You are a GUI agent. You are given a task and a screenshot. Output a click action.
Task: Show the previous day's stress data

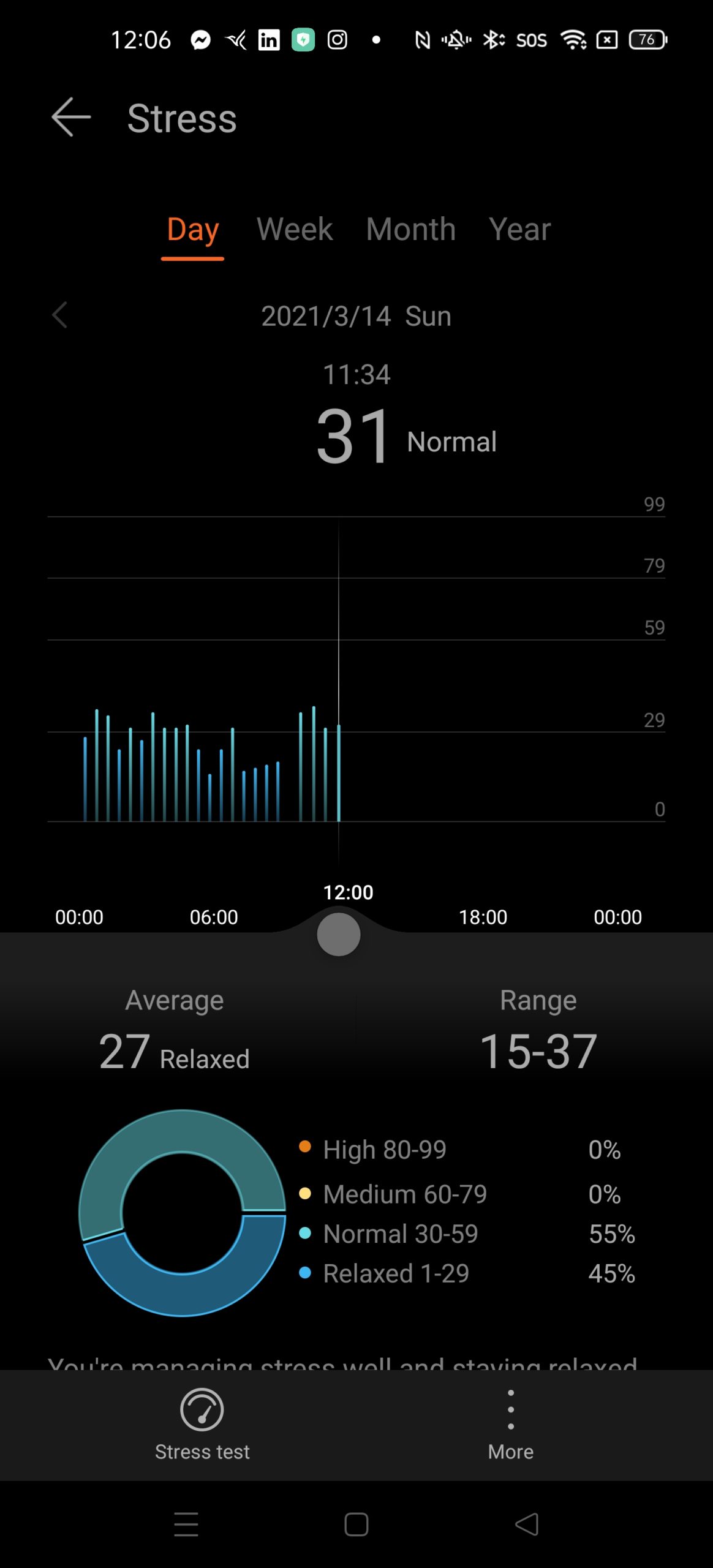click(x=59, y=316)
